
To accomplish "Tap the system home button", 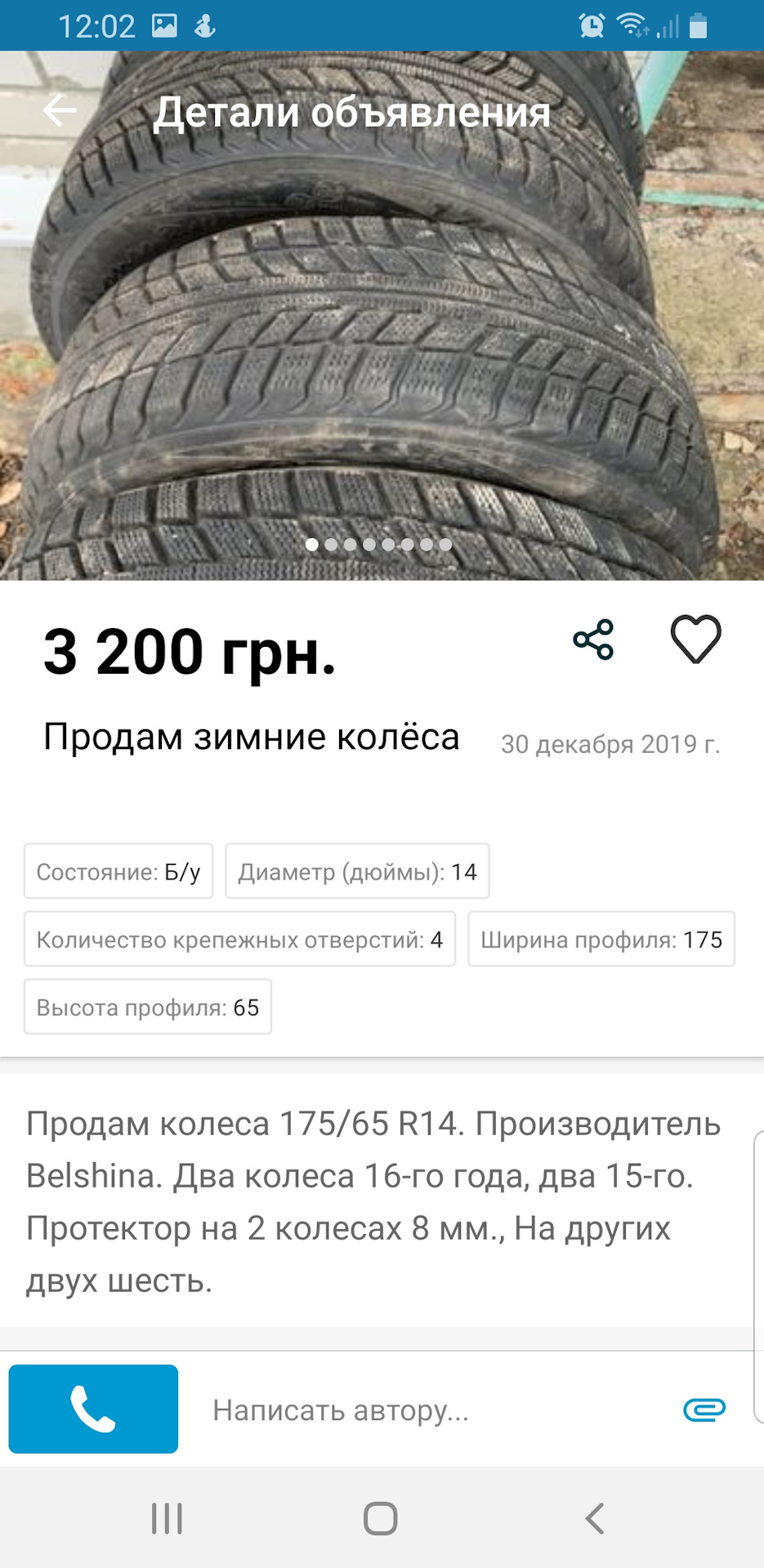I will 381,1518.
